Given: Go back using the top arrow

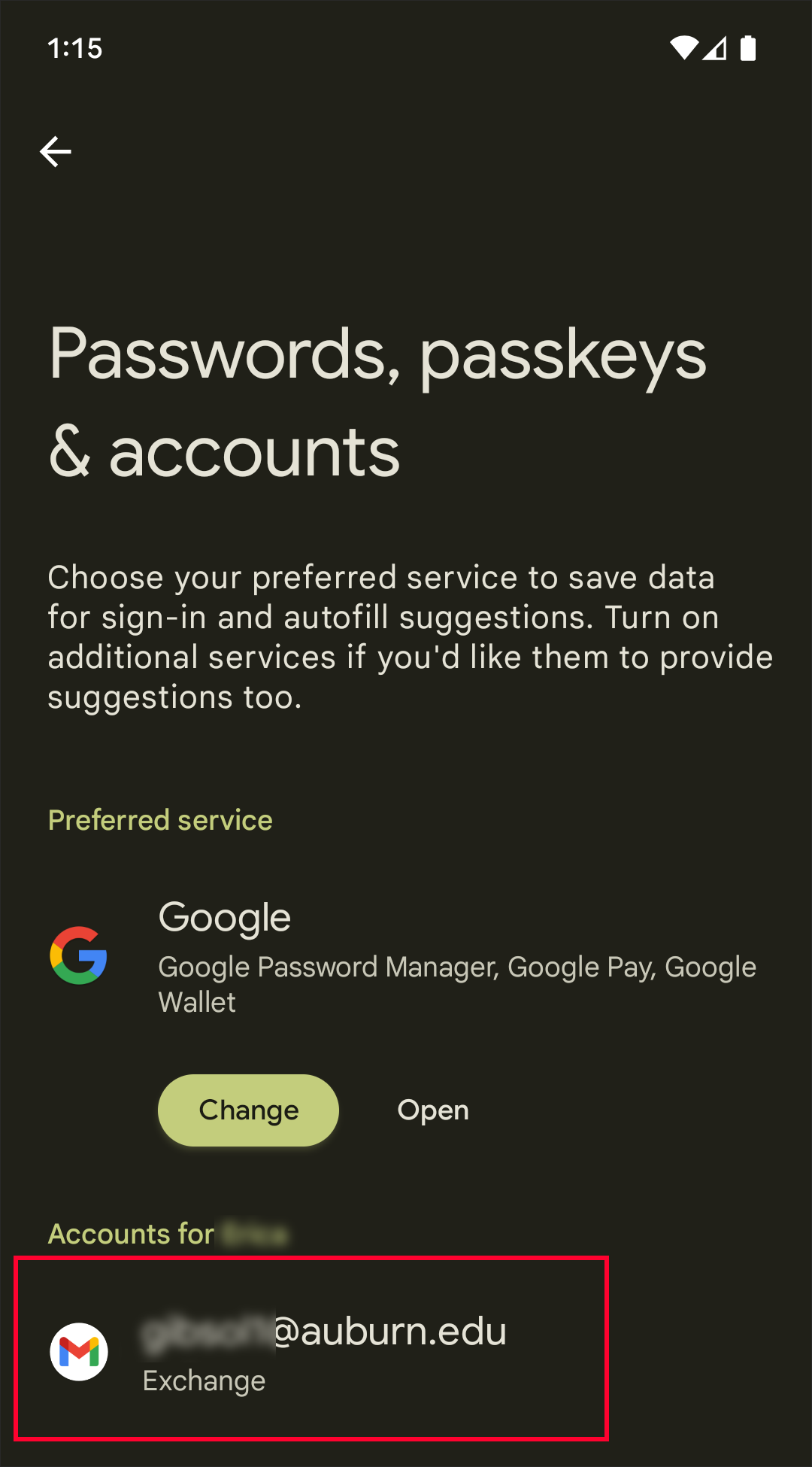Looking at the screenshot, I should (x=56, y=152).
